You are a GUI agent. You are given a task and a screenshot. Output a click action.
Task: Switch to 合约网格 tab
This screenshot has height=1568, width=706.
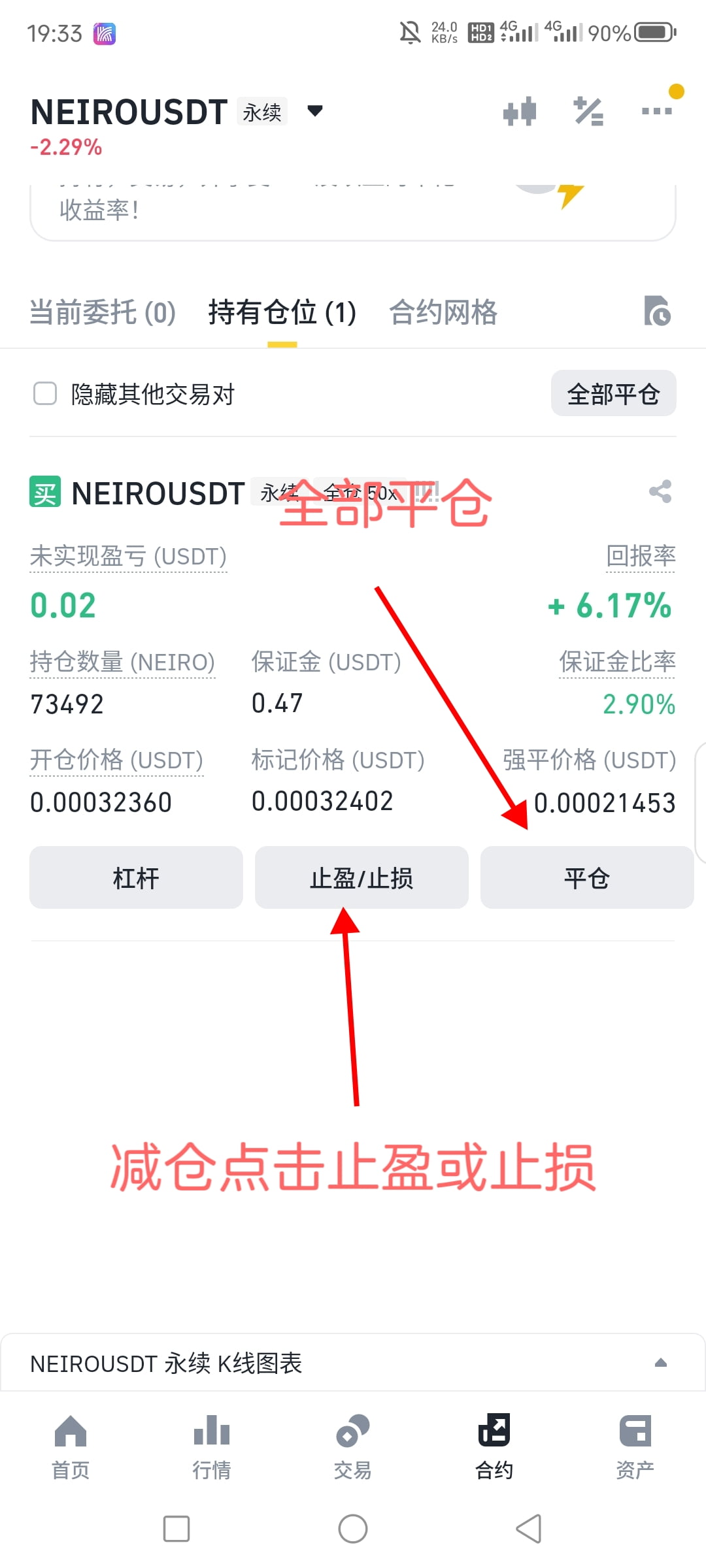click(443, 312)
